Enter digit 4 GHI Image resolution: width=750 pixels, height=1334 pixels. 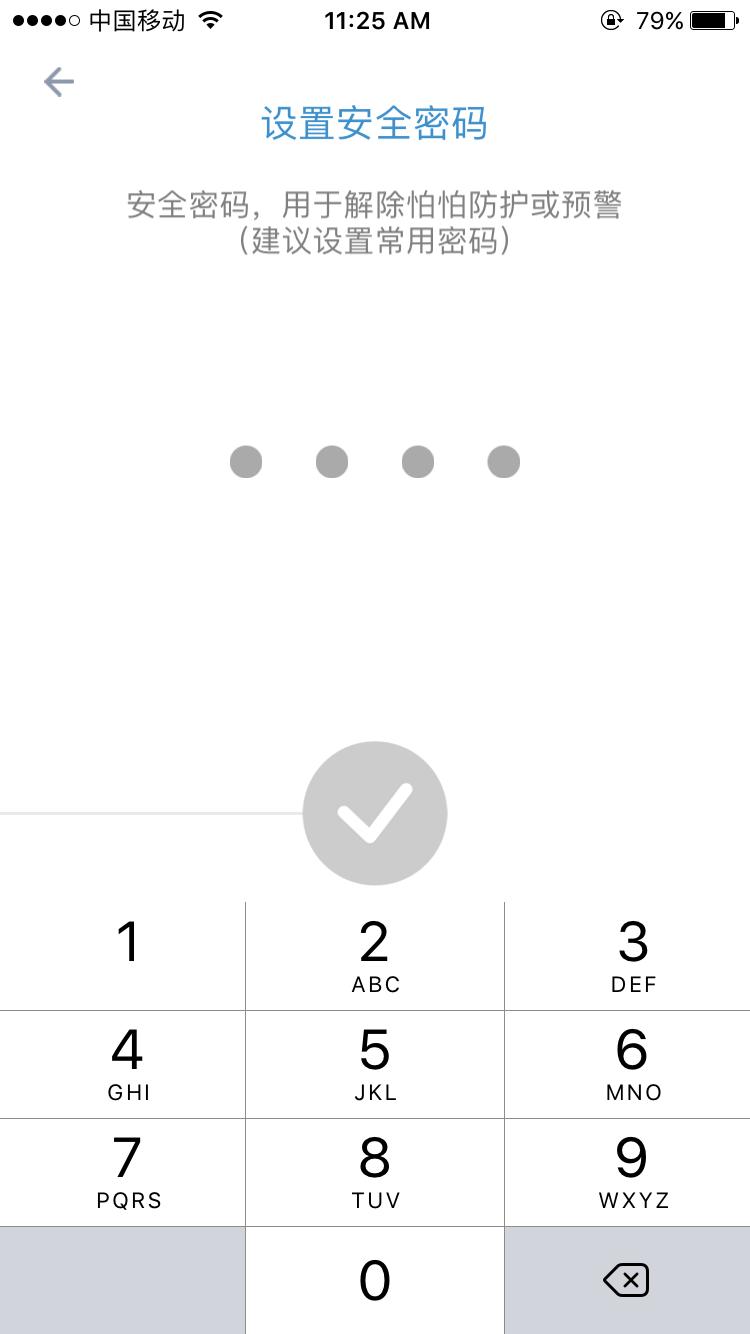(127, 1064)
